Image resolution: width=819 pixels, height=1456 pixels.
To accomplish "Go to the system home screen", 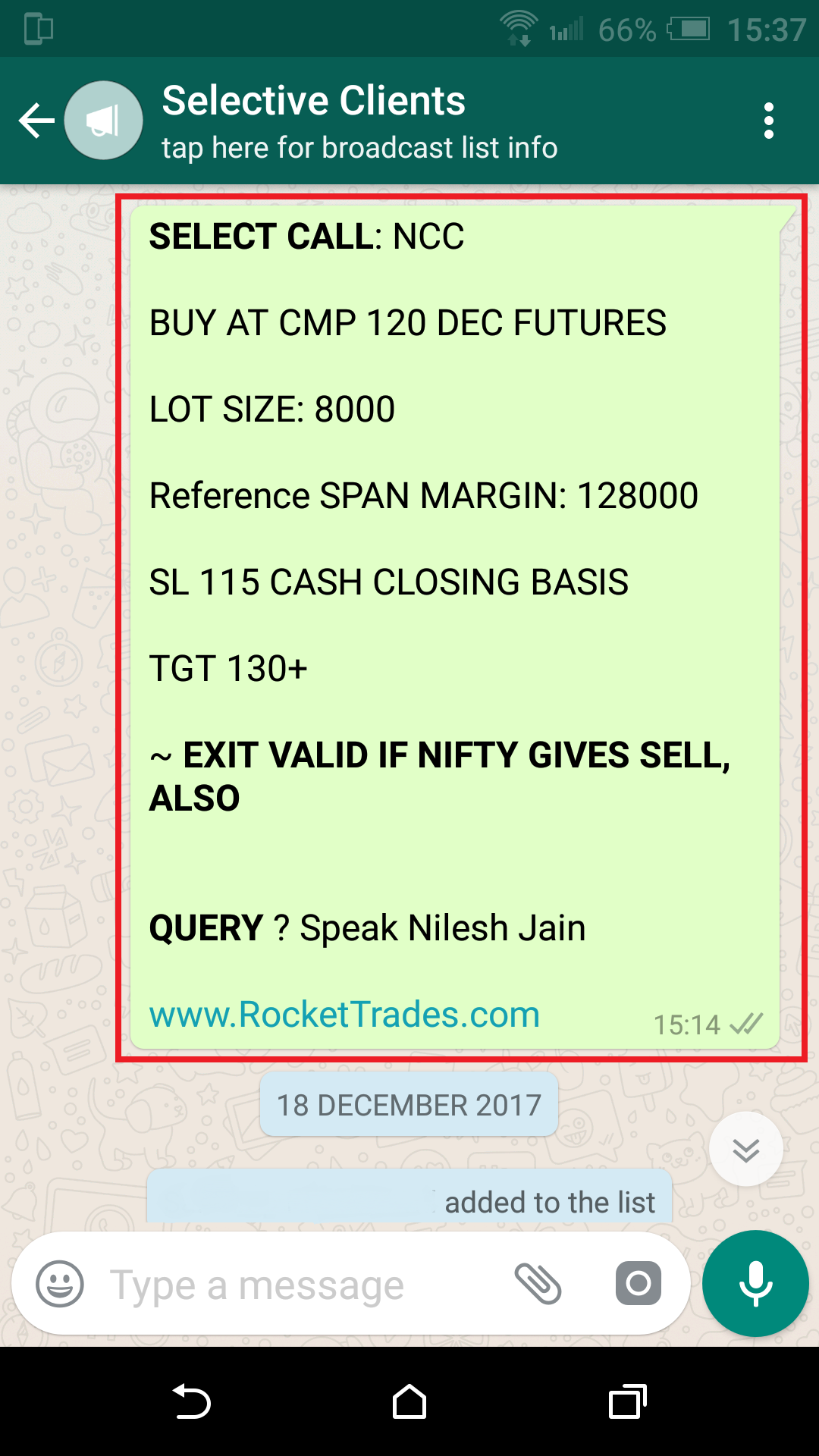I will (x=409, y=1401).
